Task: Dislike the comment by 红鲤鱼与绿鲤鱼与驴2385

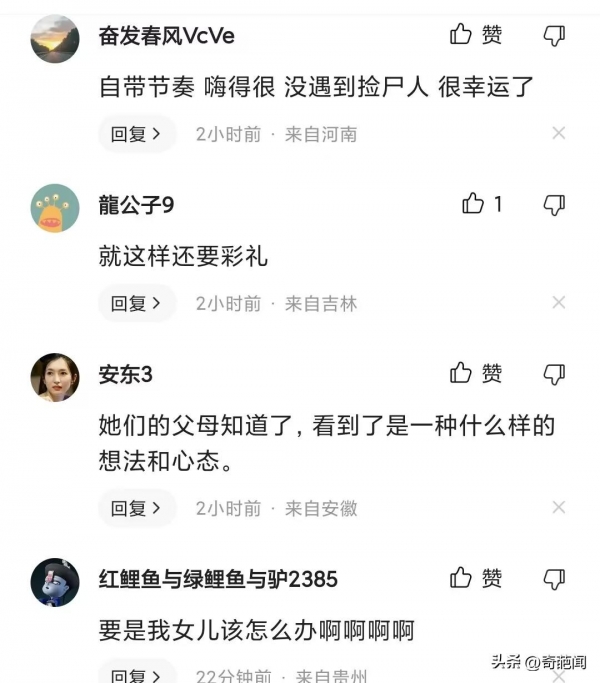Action: tap(554, 578)
